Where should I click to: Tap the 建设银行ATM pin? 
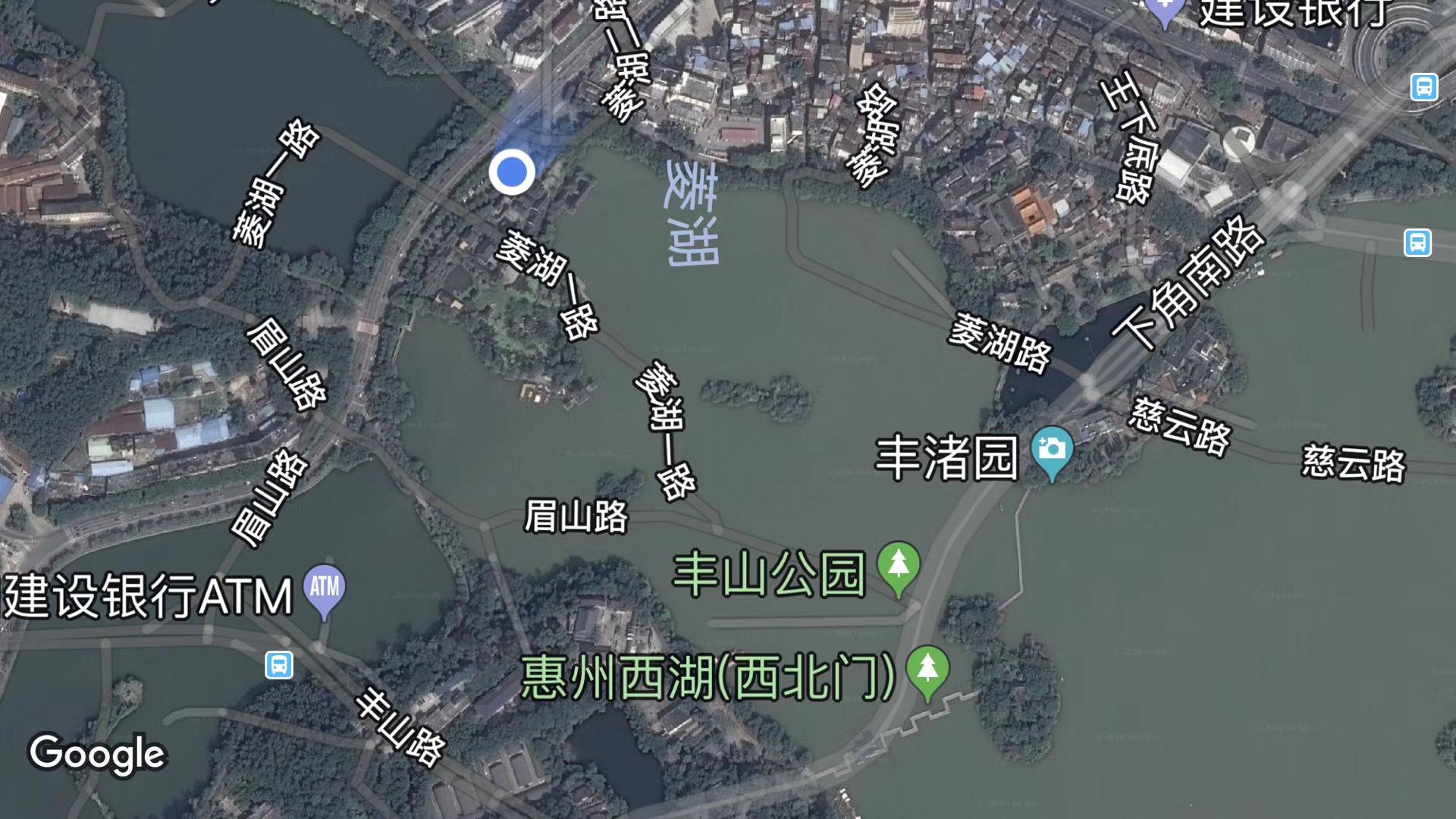point(325,588)
